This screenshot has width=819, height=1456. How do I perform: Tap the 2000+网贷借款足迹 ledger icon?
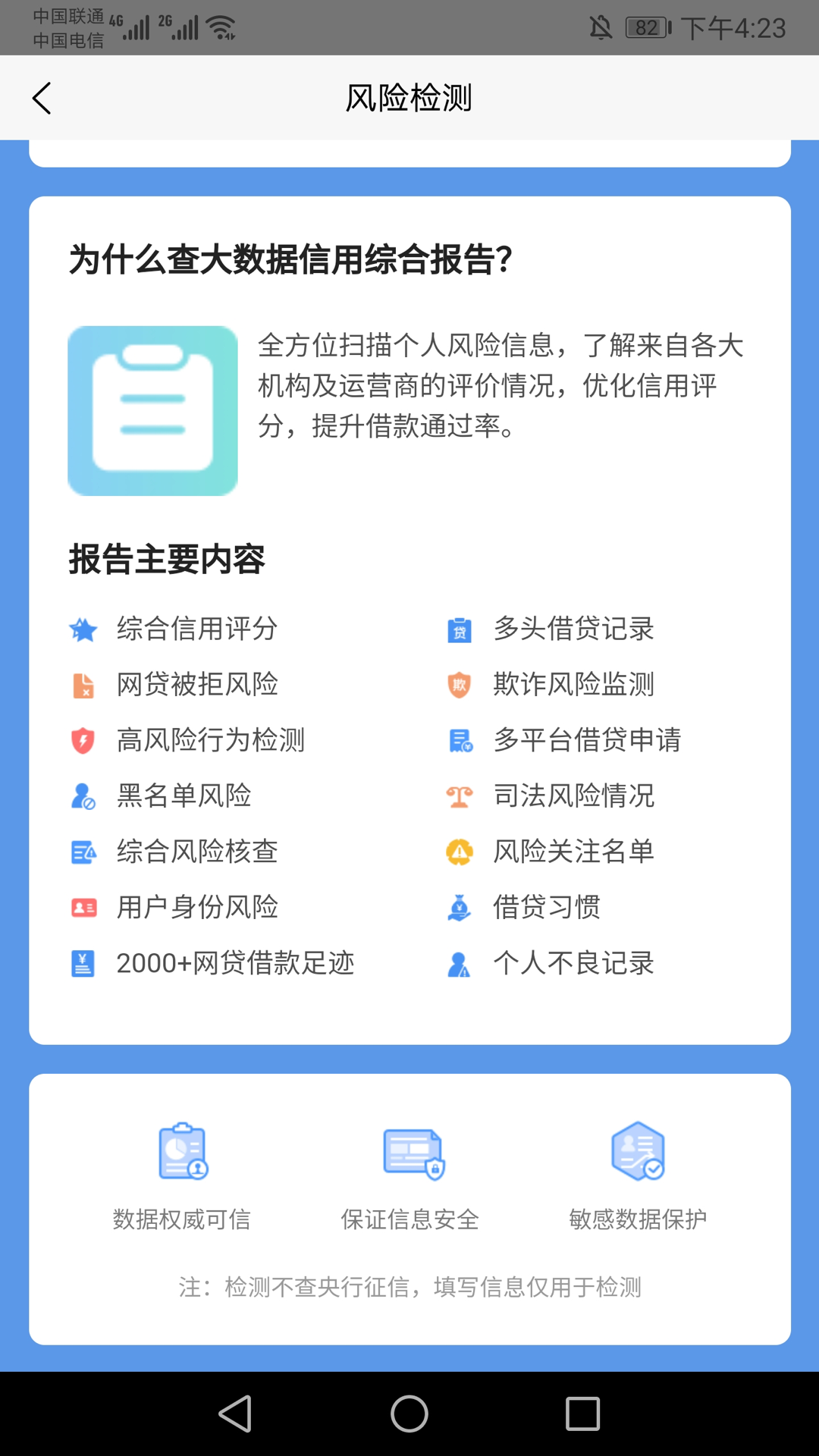coord(83,963)
